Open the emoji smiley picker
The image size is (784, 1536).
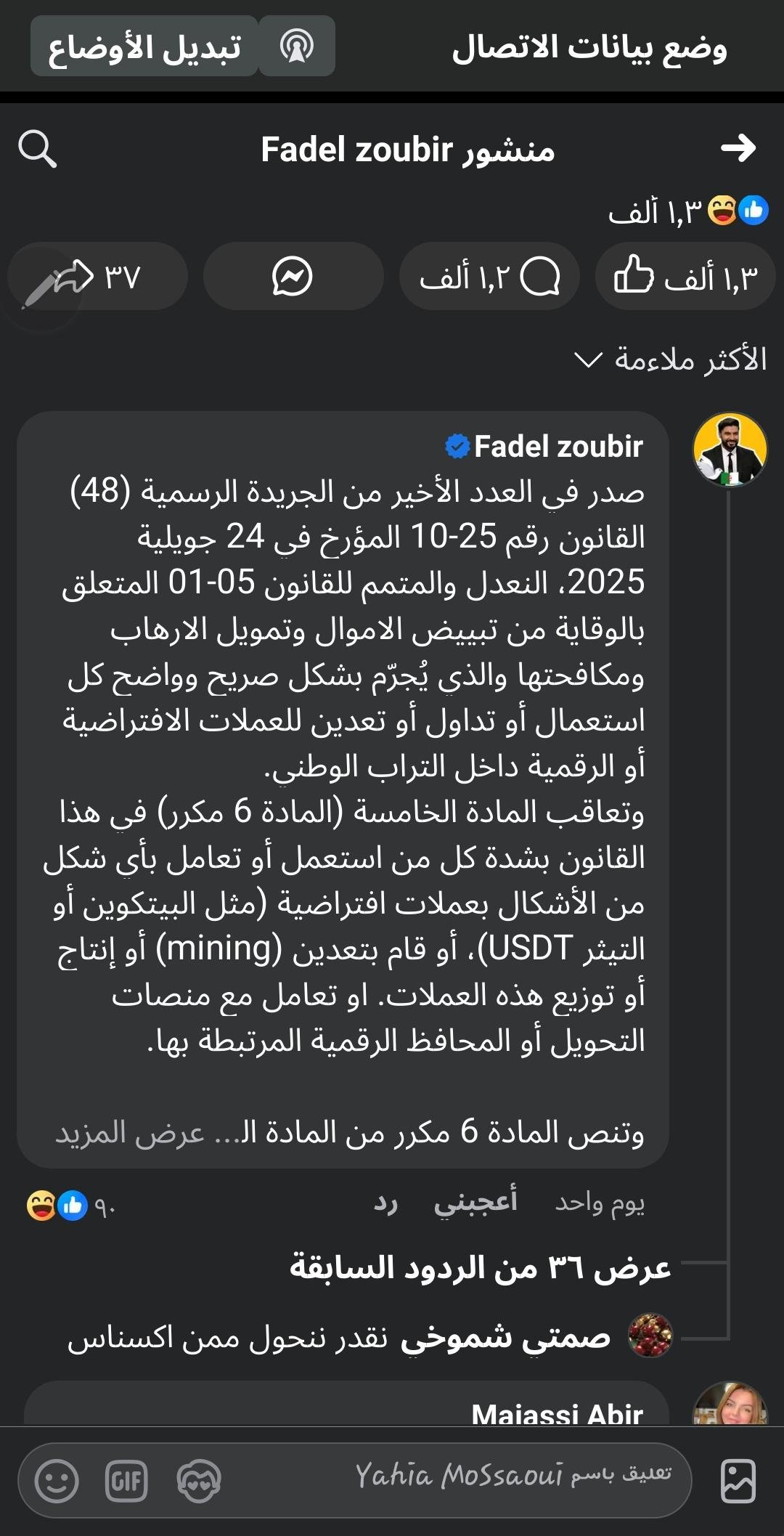[x=56, y=1480]
